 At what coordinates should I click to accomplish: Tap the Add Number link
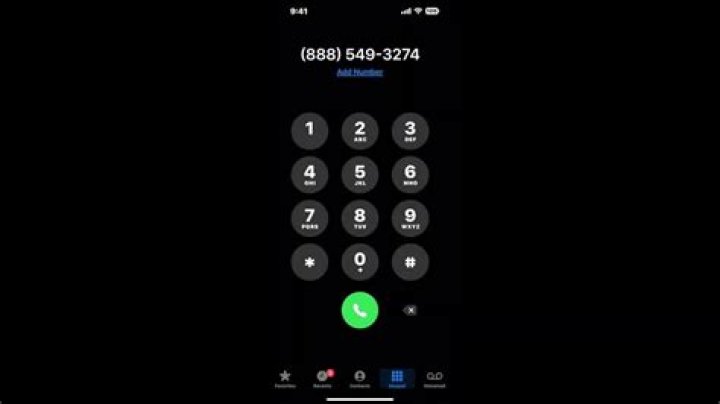click(359, 72)
